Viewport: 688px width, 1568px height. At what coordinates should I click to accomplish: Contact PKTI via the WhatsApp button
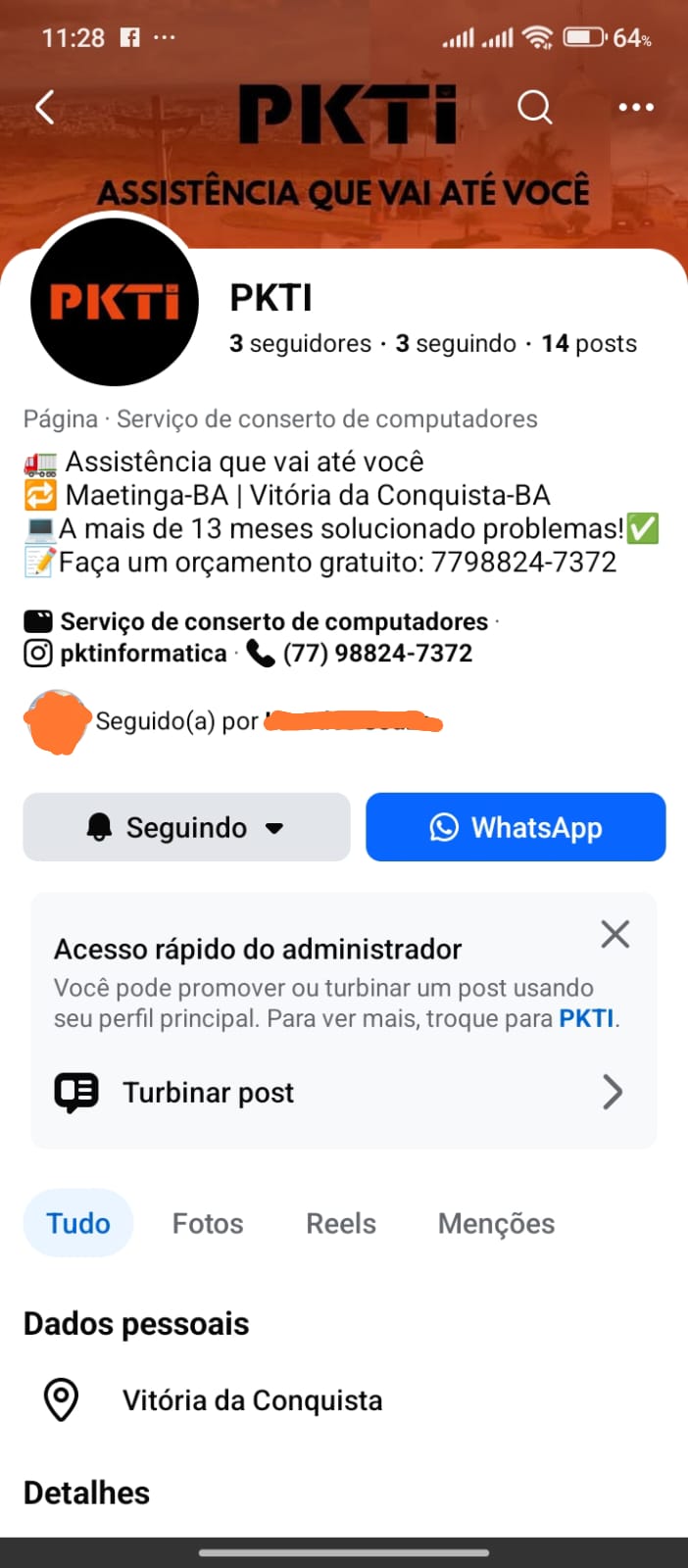coord(516,827)
